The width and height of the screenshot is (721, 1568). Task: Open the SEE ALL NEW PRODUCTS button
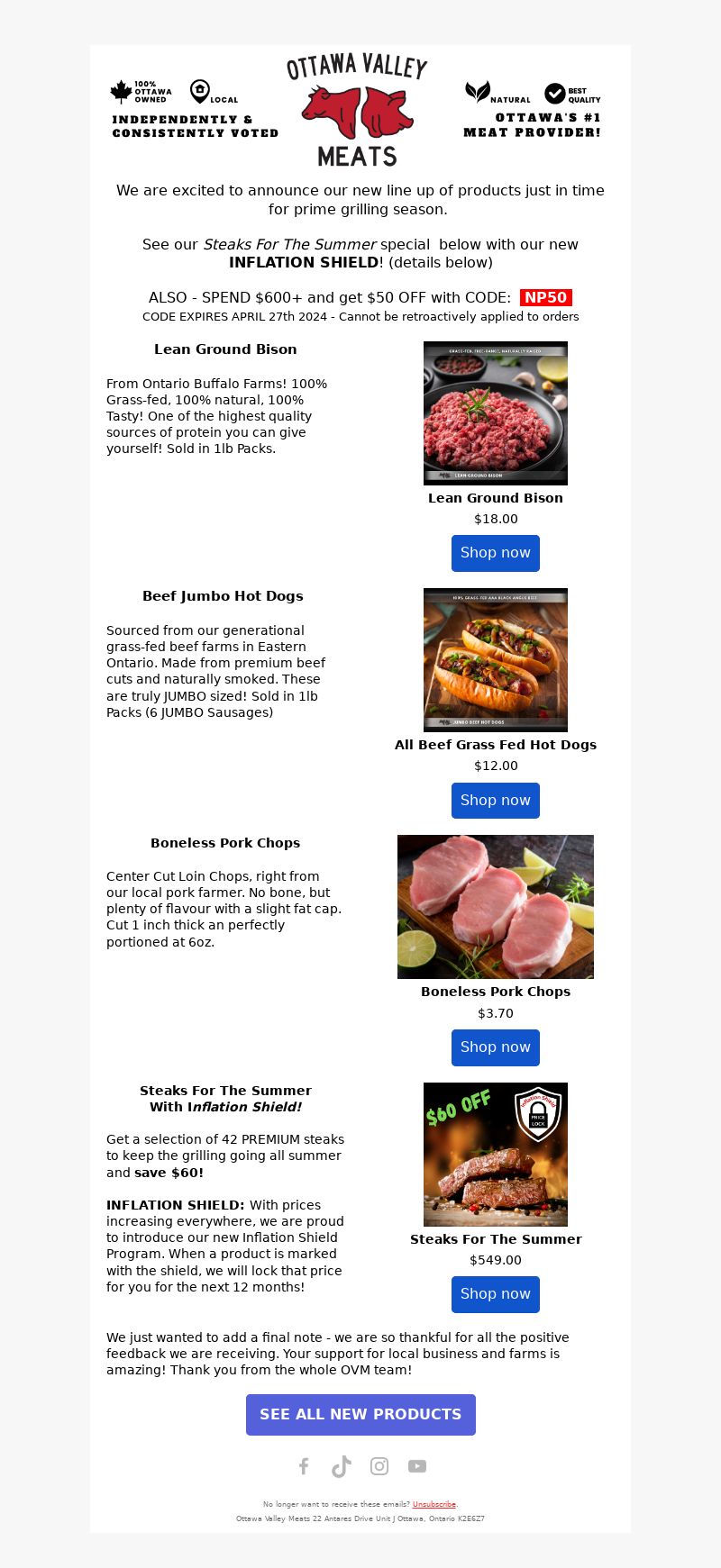click(360, 1414)
